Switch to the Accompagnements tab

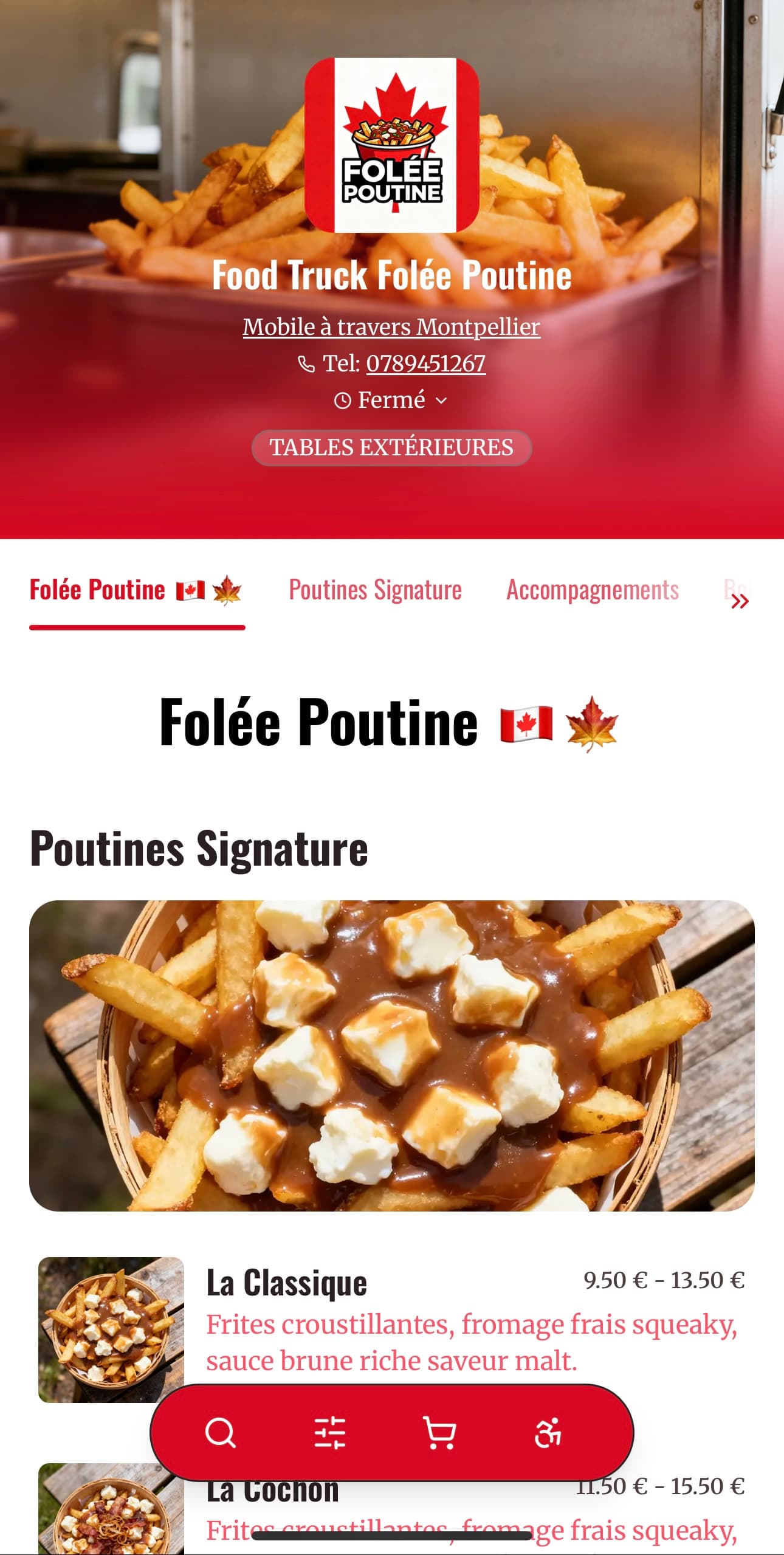click(x=593, y=589)
